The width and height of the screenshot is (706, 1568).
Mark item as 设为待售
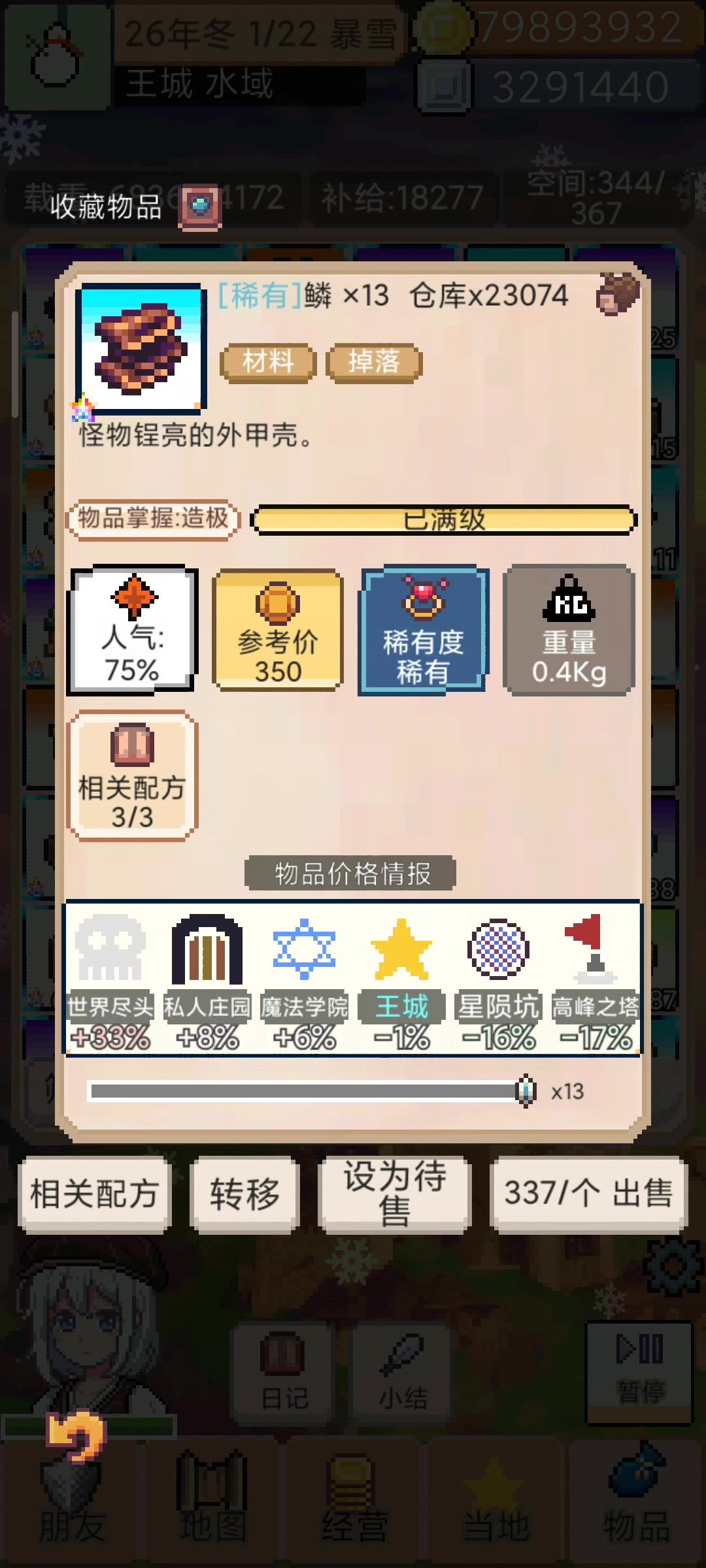pos(395,1194)
